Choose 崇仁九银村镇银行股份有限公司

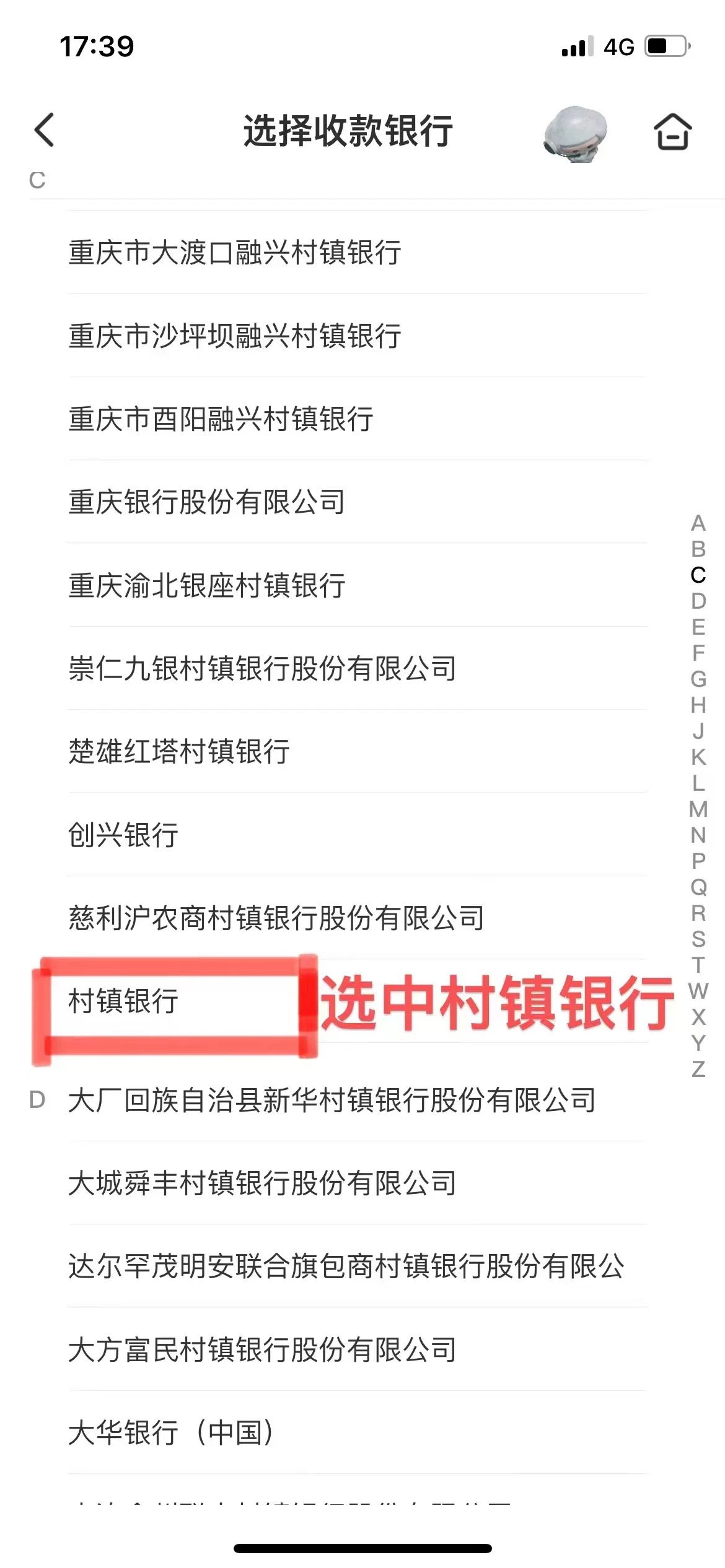[x=262, y=669]
